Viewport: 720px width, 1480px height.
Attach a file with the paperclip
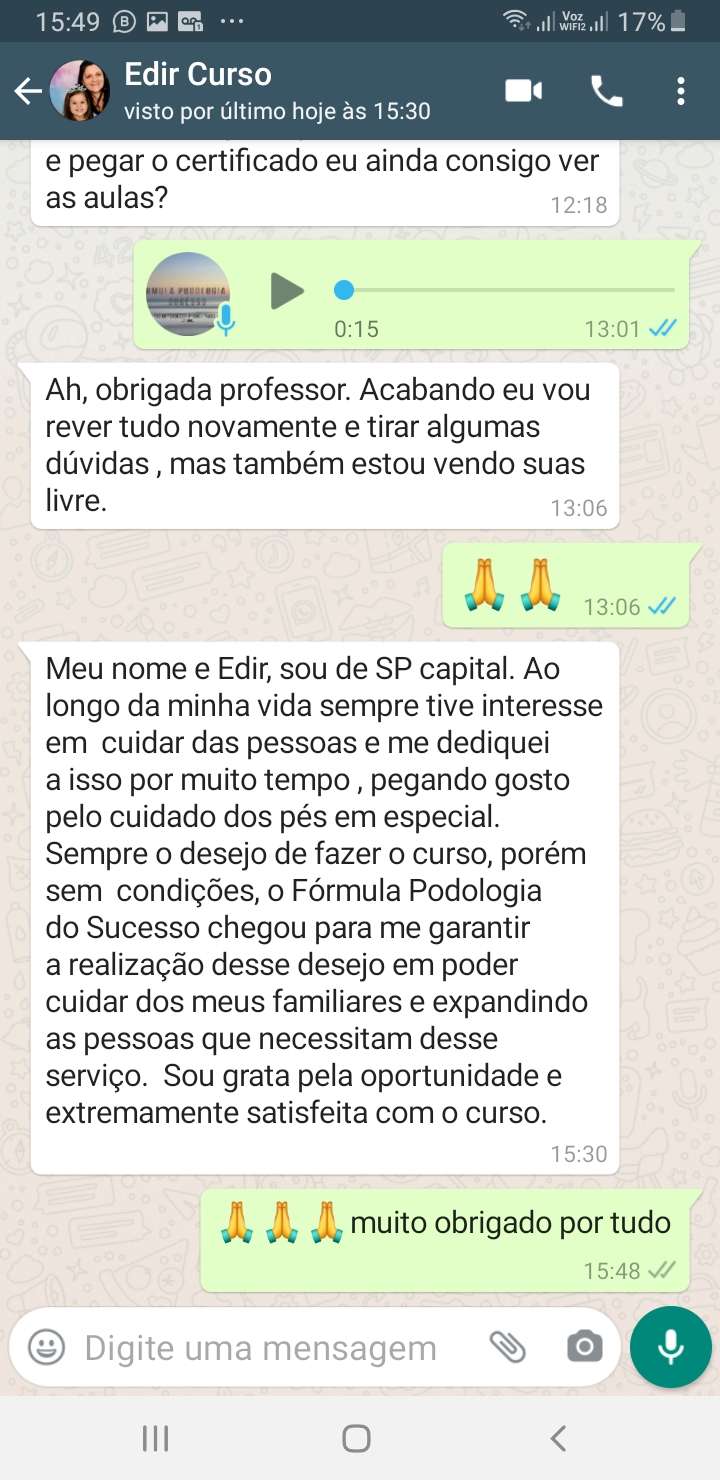(x=507, y=1347)
